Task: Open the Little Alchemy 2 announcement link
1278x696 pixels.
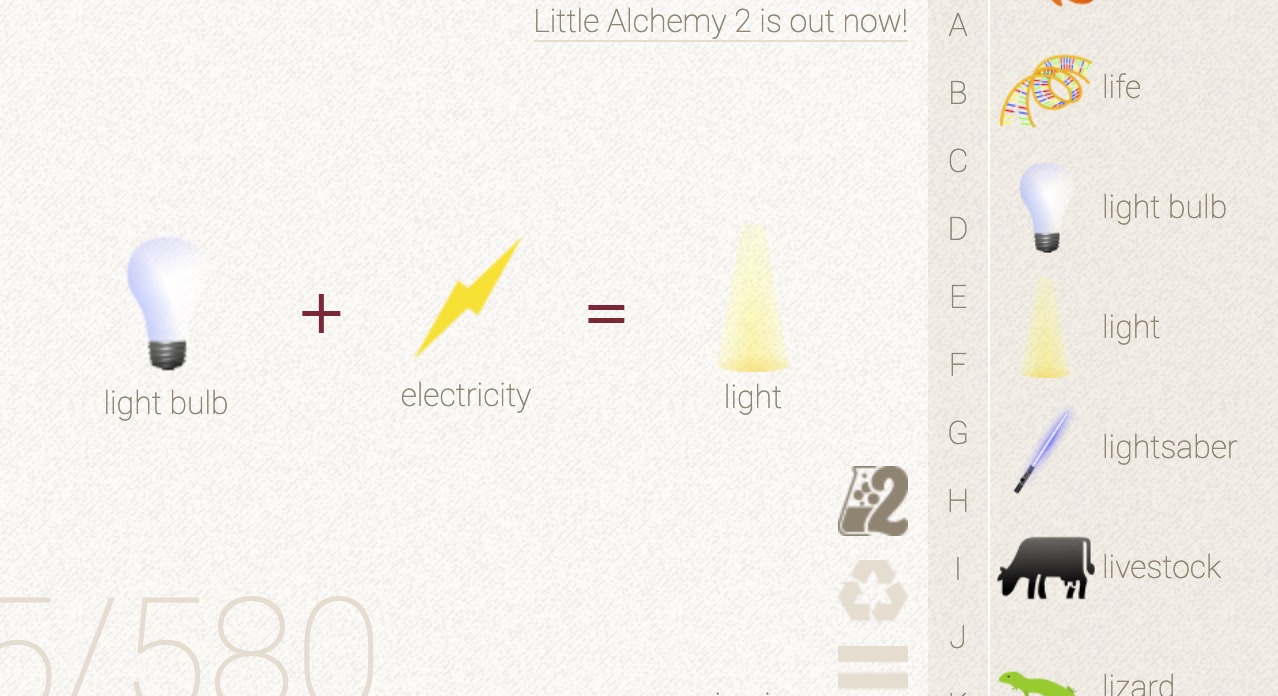Action: pos(720,21)
